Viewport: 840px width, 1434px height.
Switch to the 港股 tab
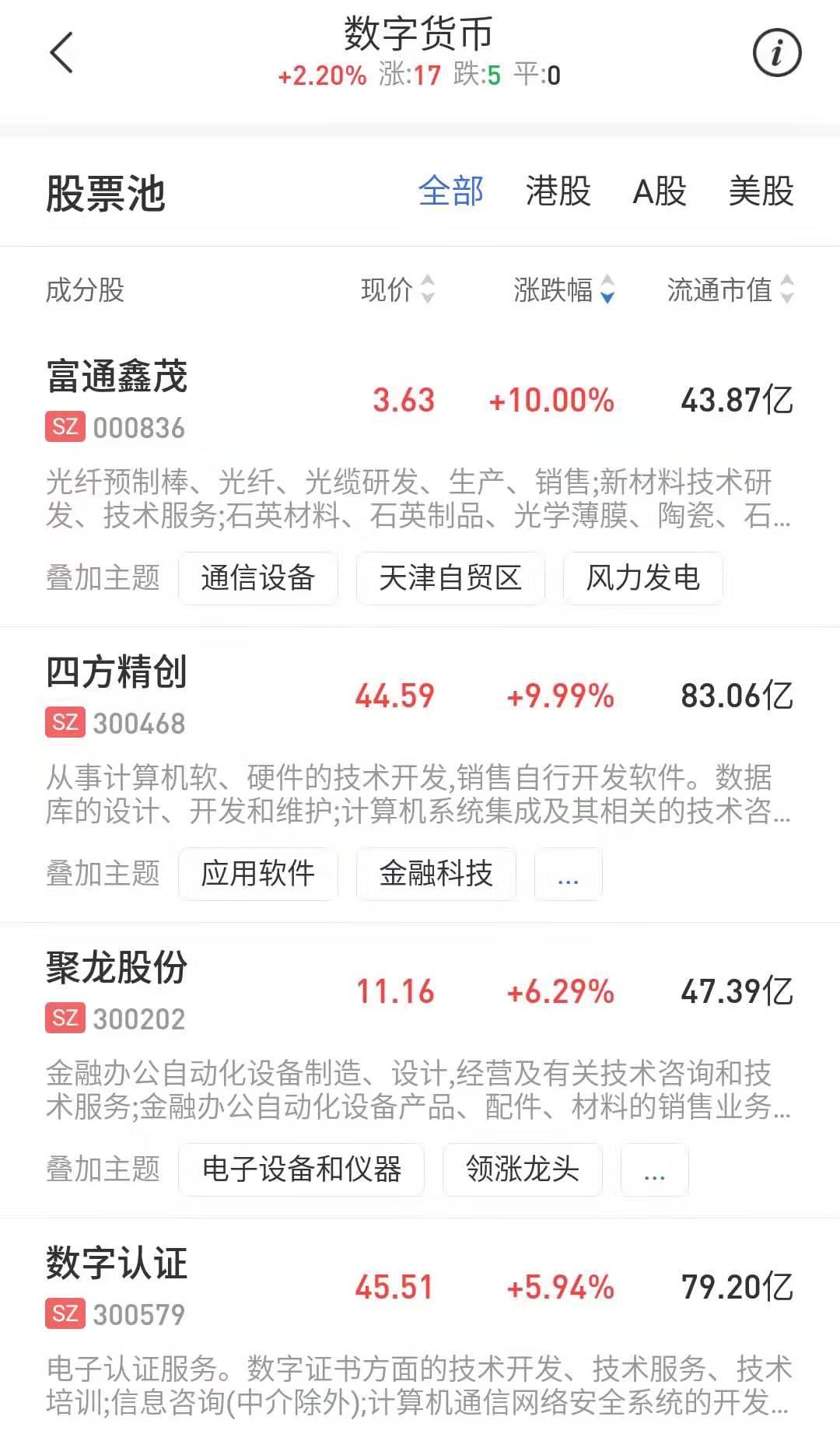click(558, 191)
